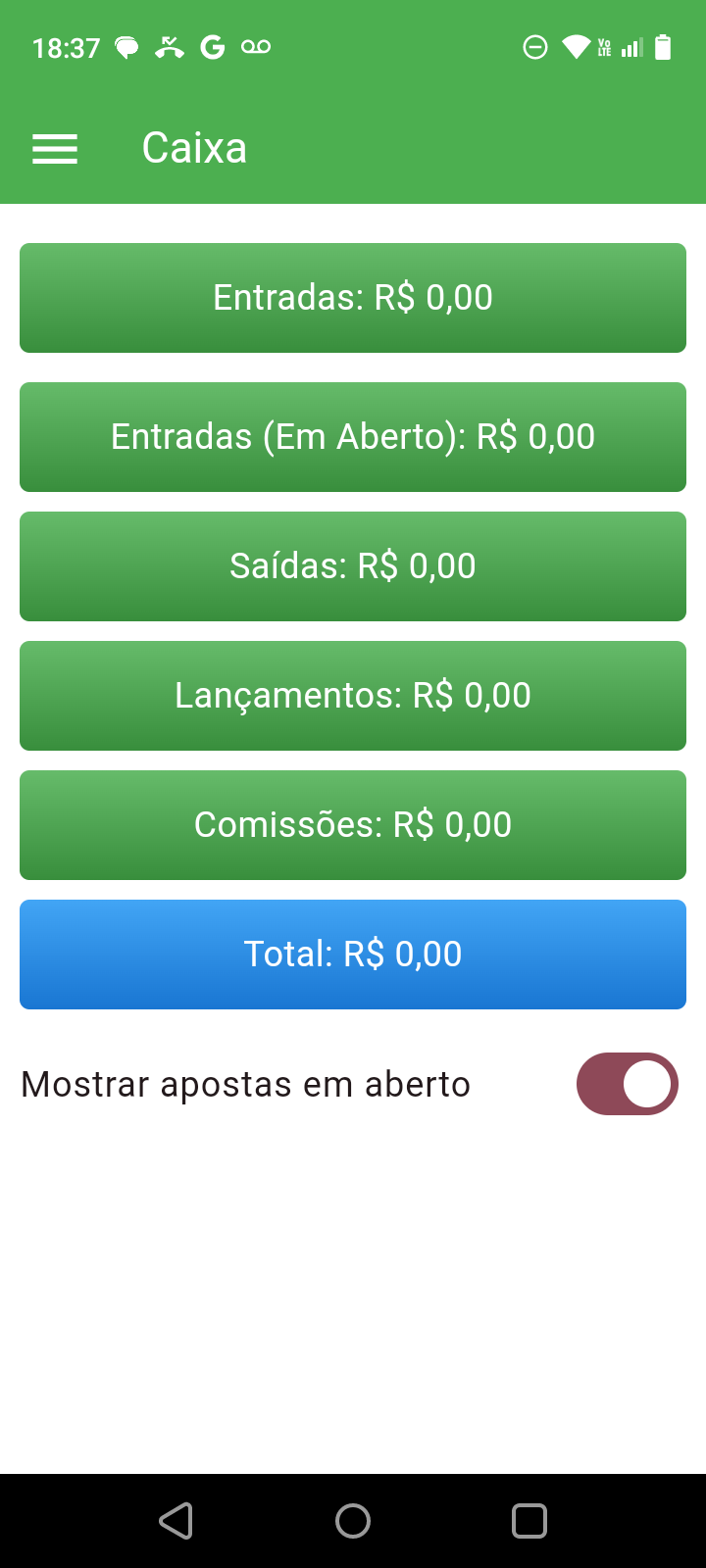The width and height of the screenshot is (706, 1568).
Task: Toggle Mostrar apostas em aberto switch
Action: 628,1084
